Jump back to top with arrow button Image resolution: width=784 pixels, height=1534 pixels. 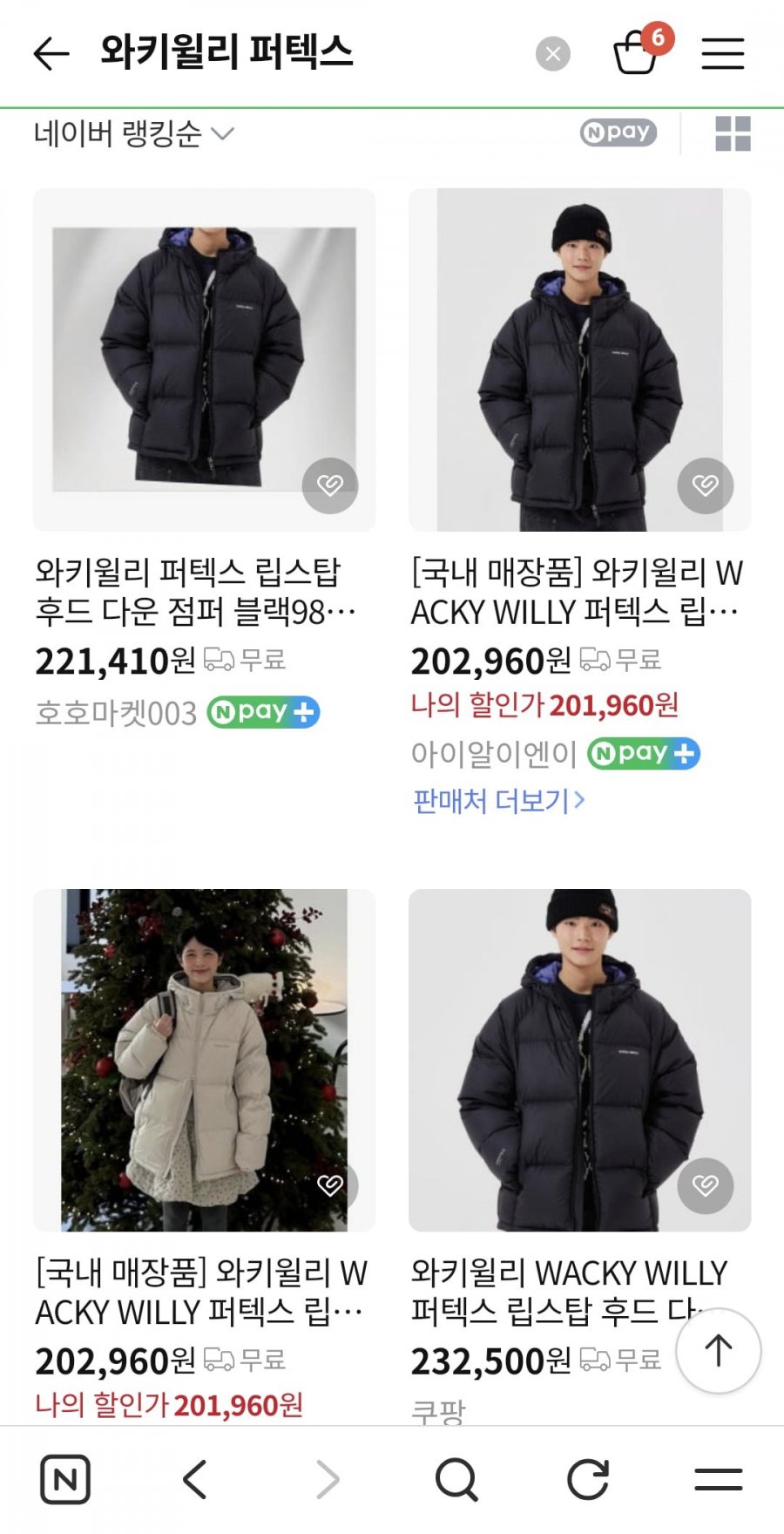[x=718, y=1350]
